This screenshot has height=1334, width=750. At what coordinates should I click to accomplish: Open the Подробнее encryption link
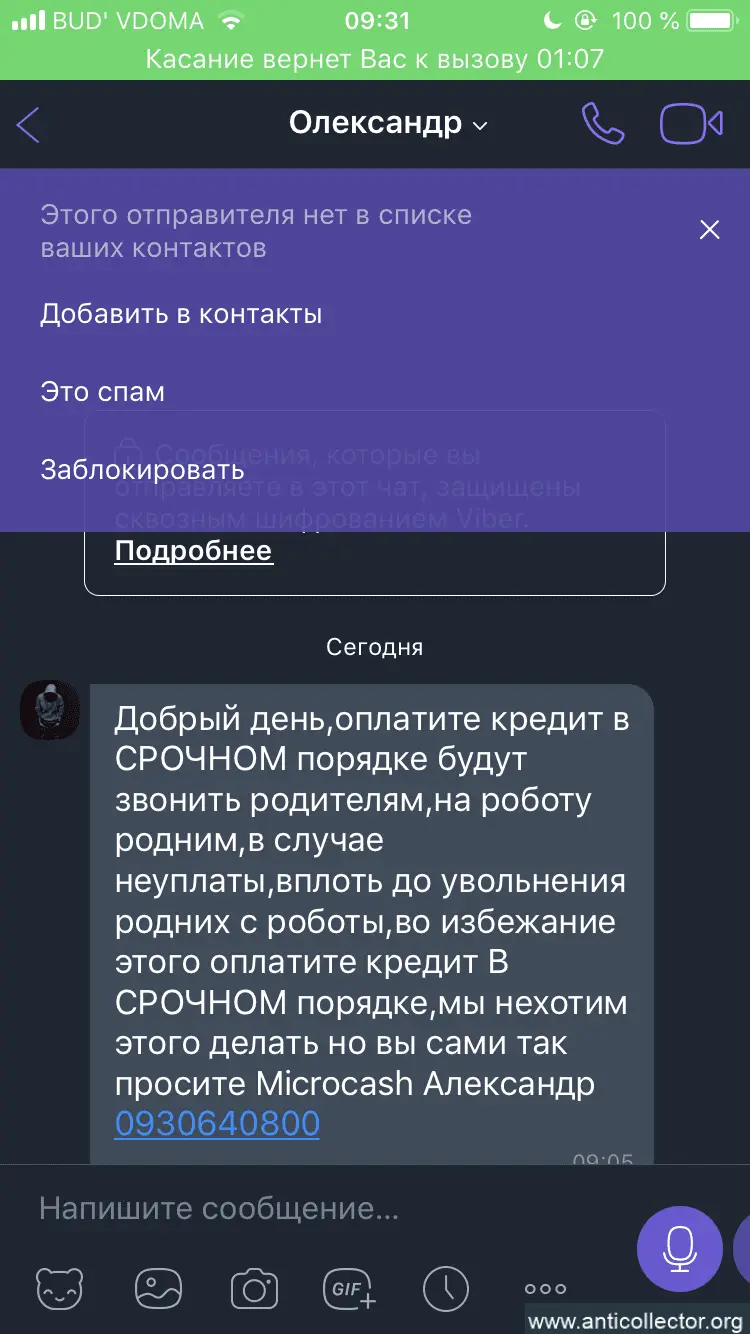[193, 551]
